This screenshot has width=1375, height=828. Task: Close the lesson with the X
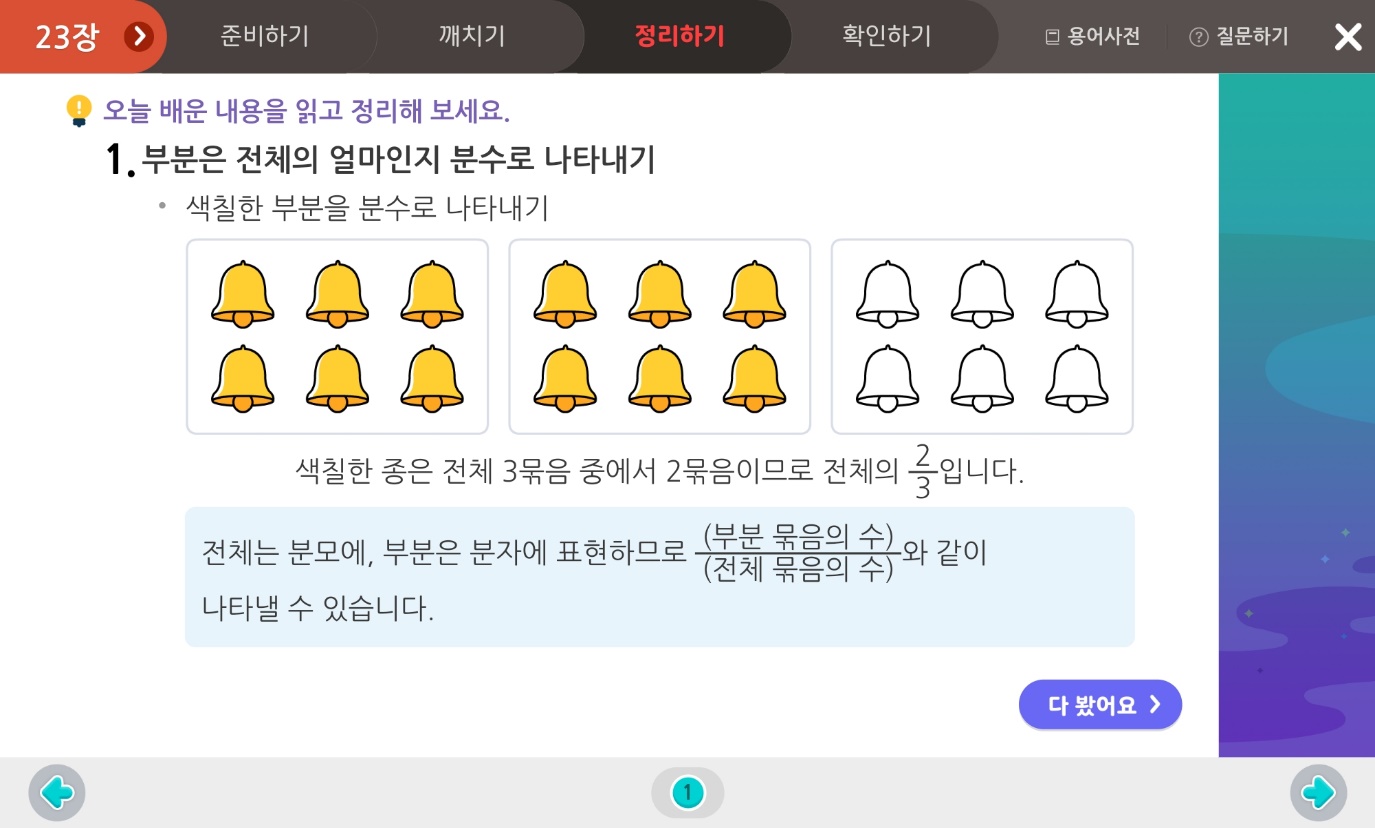[1348, 37]
